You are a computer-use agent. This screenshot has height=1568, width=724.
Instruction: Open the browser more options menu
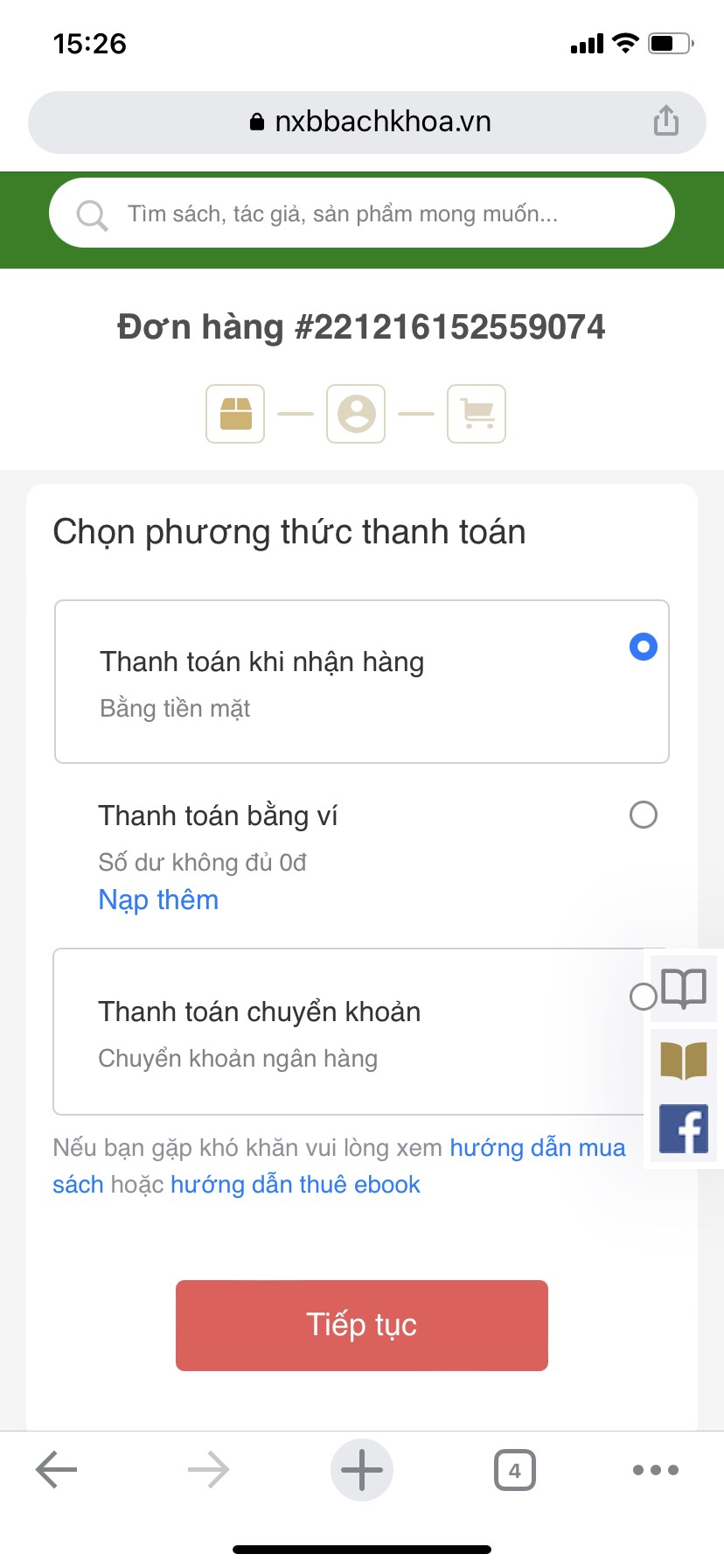tap(656, 1470)
